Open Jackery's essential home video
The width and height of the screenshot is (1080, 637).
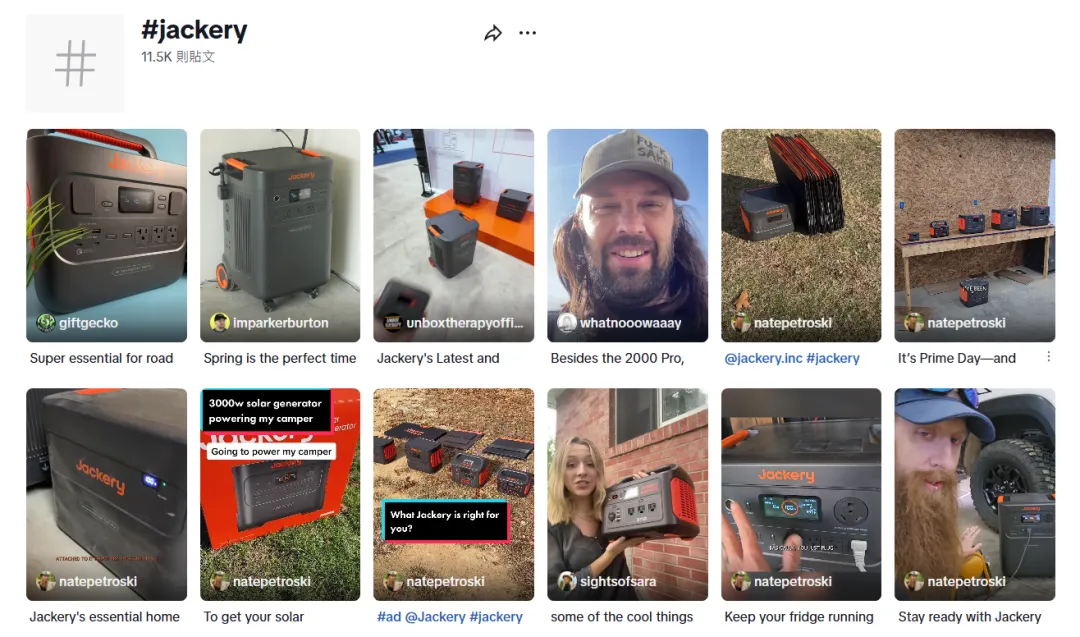pyautogui.click(x=106, y=494)
